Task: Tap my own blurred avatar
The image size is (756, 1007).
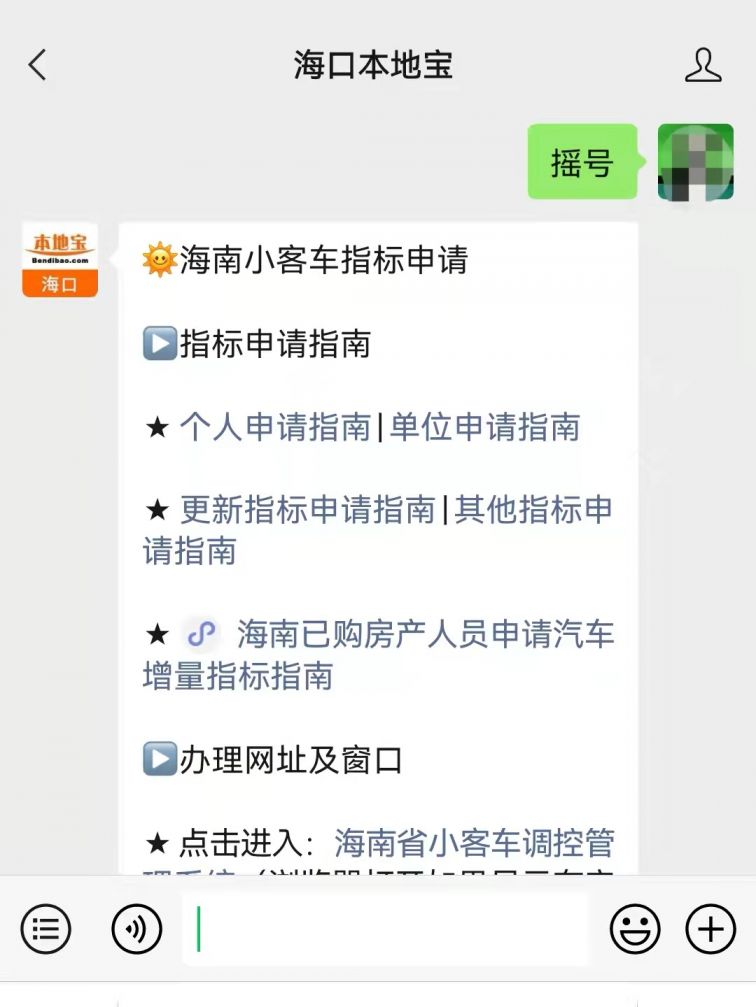Action: tap(695, 162)
